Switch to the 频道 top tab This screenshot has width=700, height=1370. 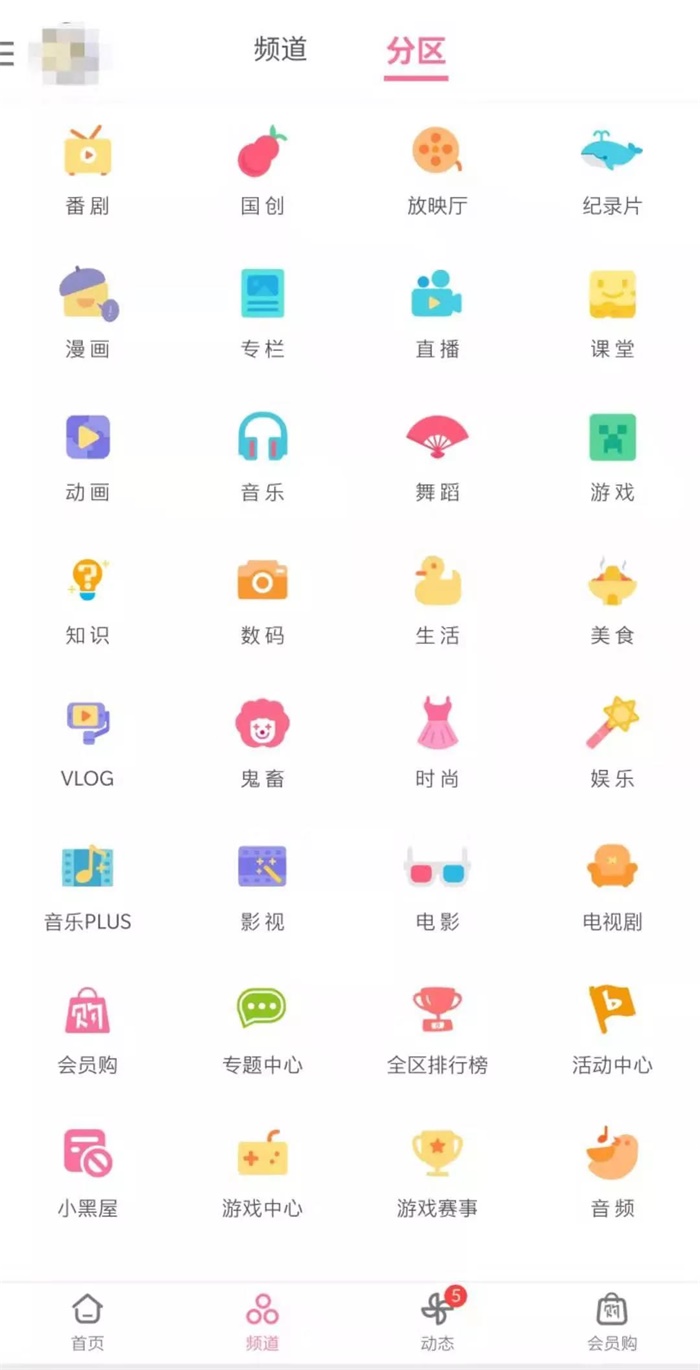point(280,50)
